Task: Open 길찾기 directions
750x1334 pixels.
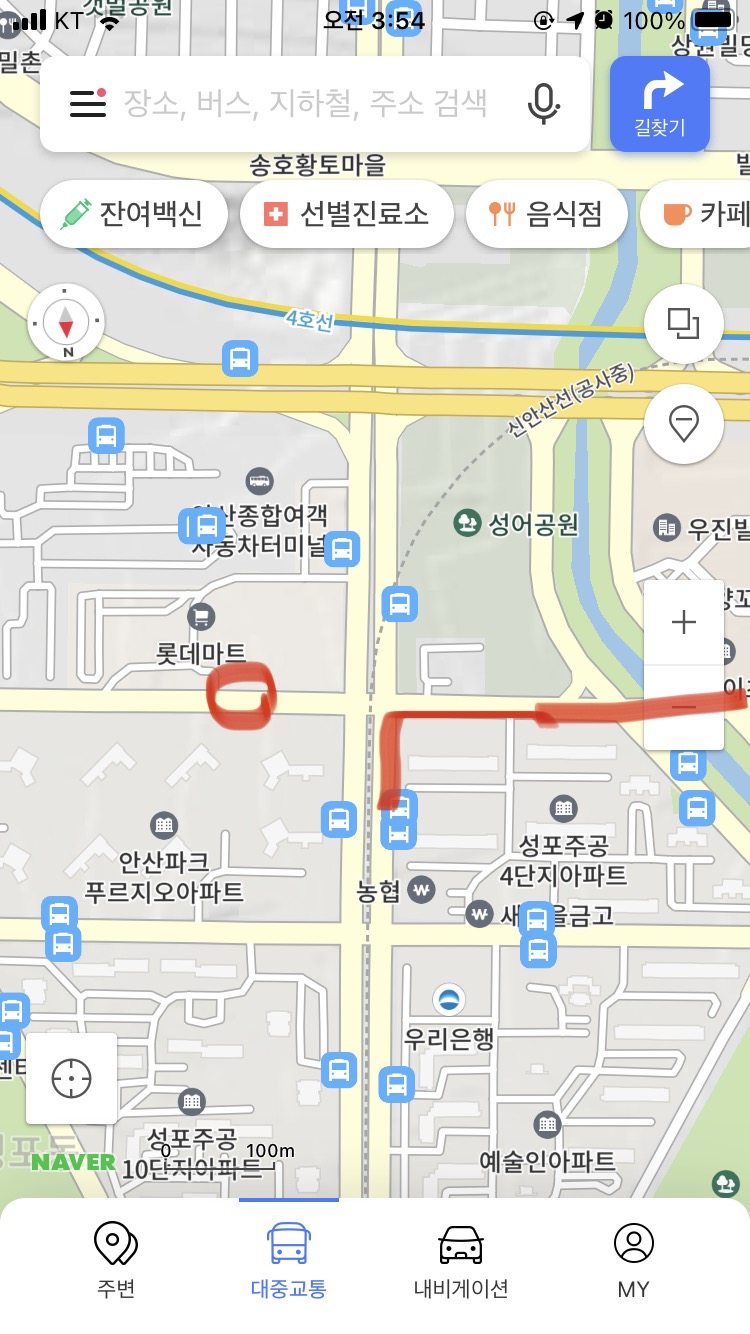Action: click(659, 103)
